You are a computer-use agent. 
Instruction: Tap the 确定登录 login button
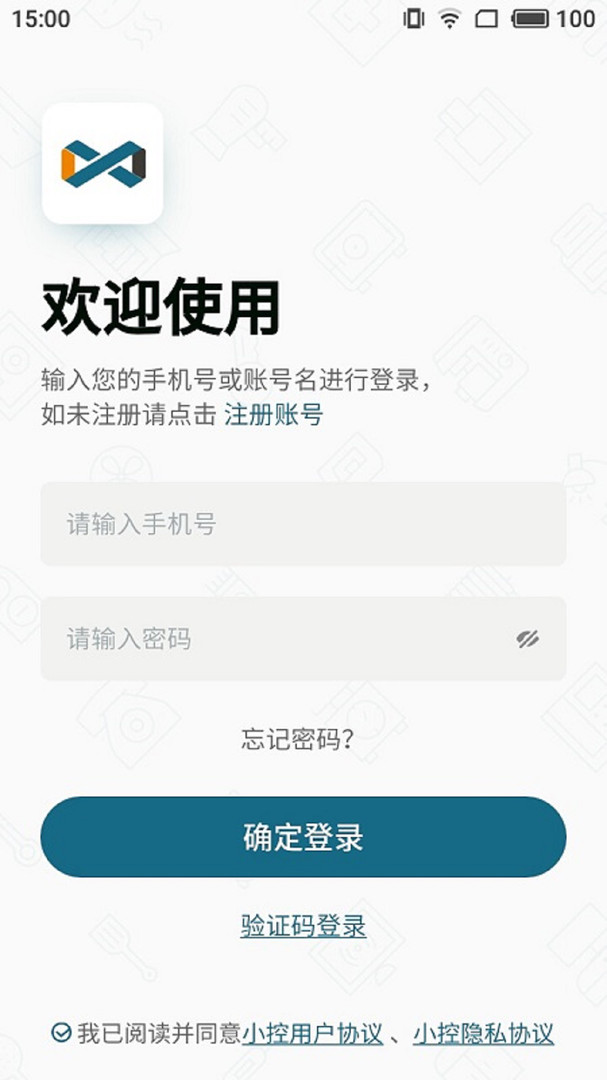303,837
